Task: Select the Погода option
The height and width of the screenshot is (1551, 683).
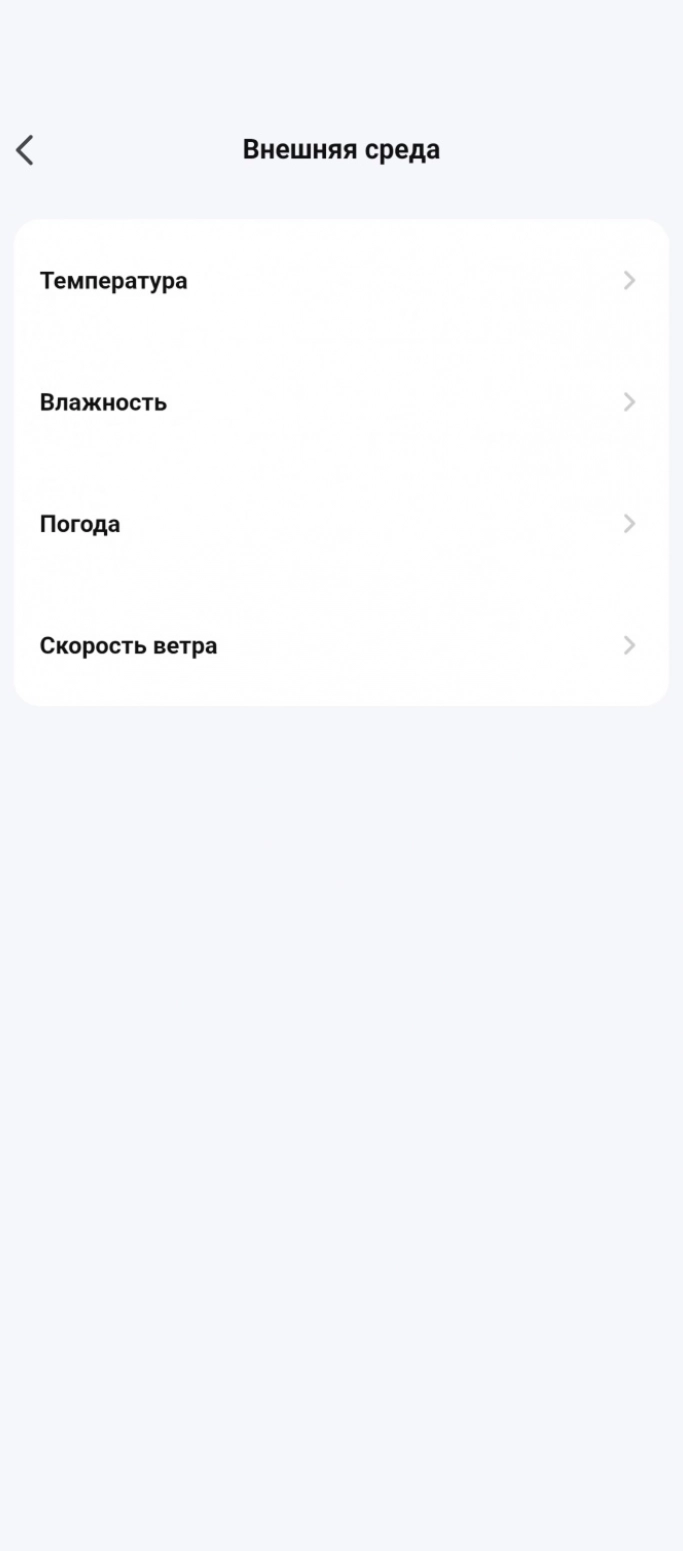Action: click(340, 524)
